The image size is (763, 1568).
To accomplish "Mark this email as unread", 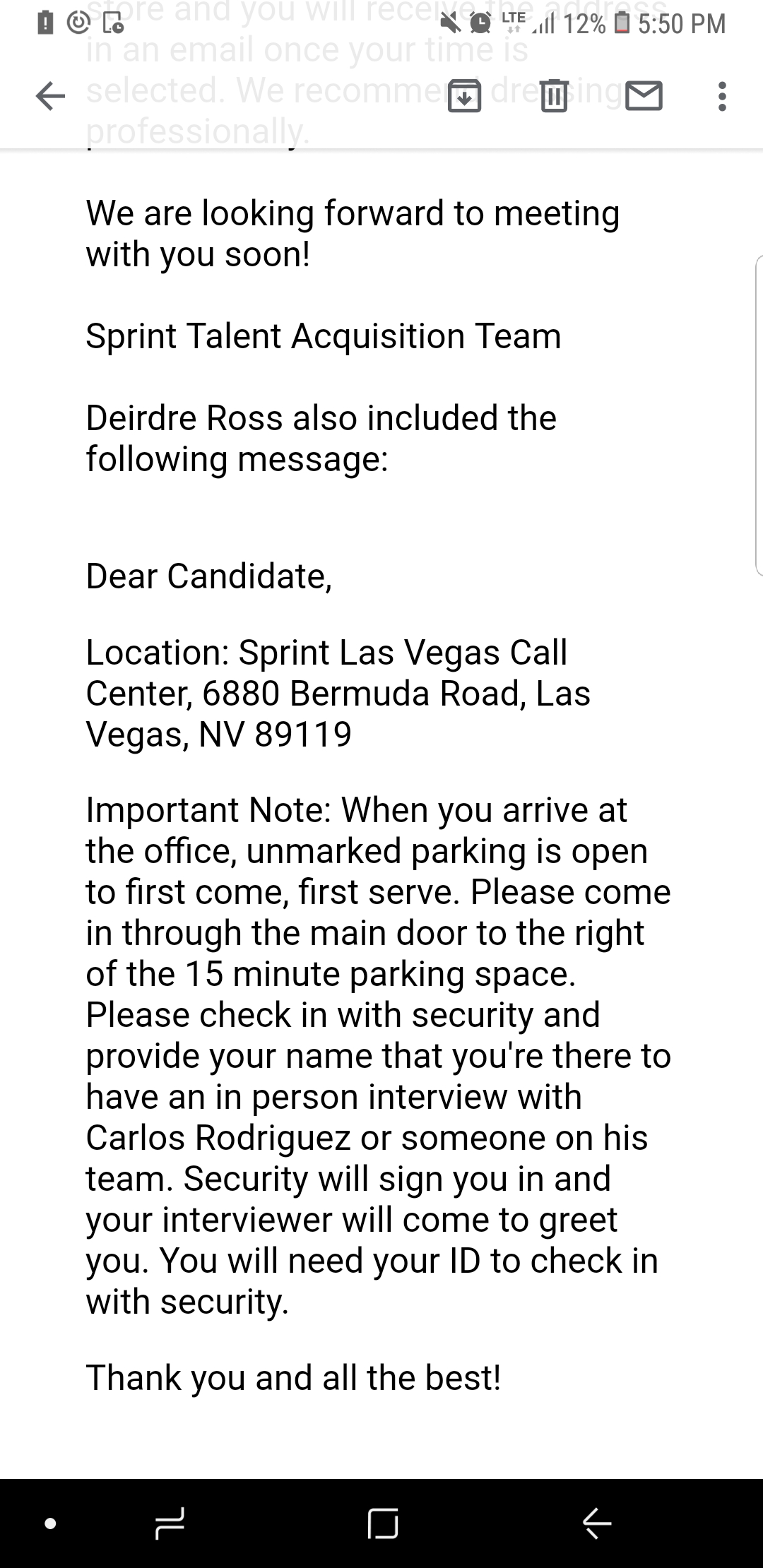I will (644, 96).
